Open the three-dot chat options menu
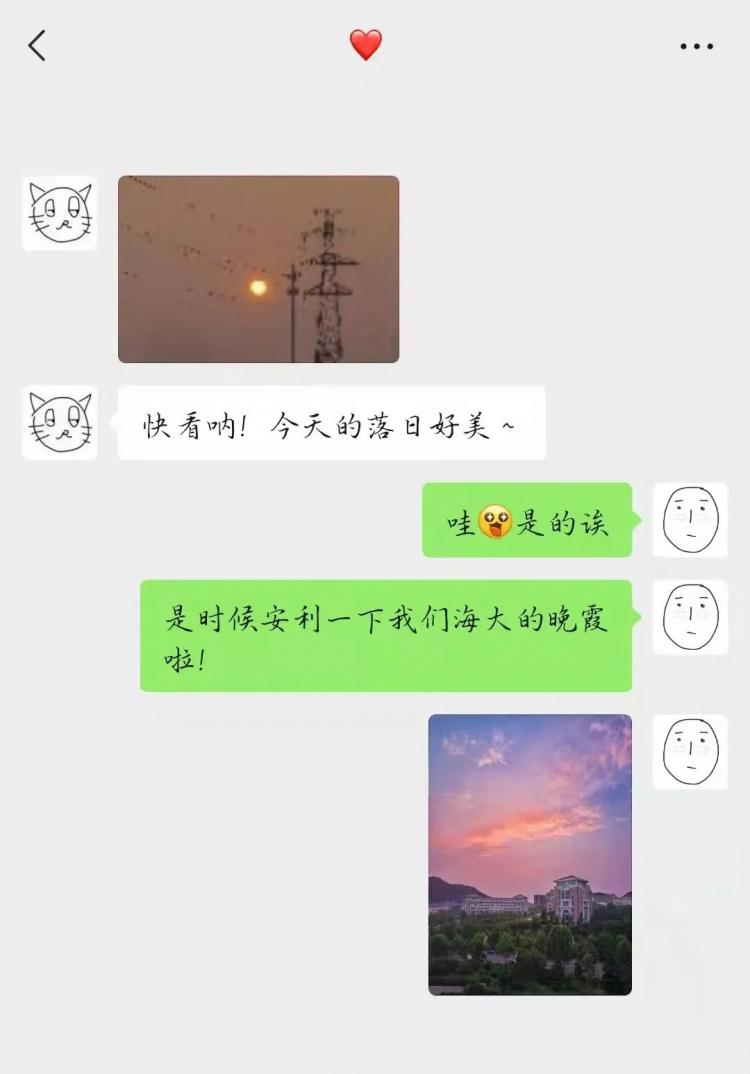Viewport: 750px width, 1074px height. pos(696,46)
